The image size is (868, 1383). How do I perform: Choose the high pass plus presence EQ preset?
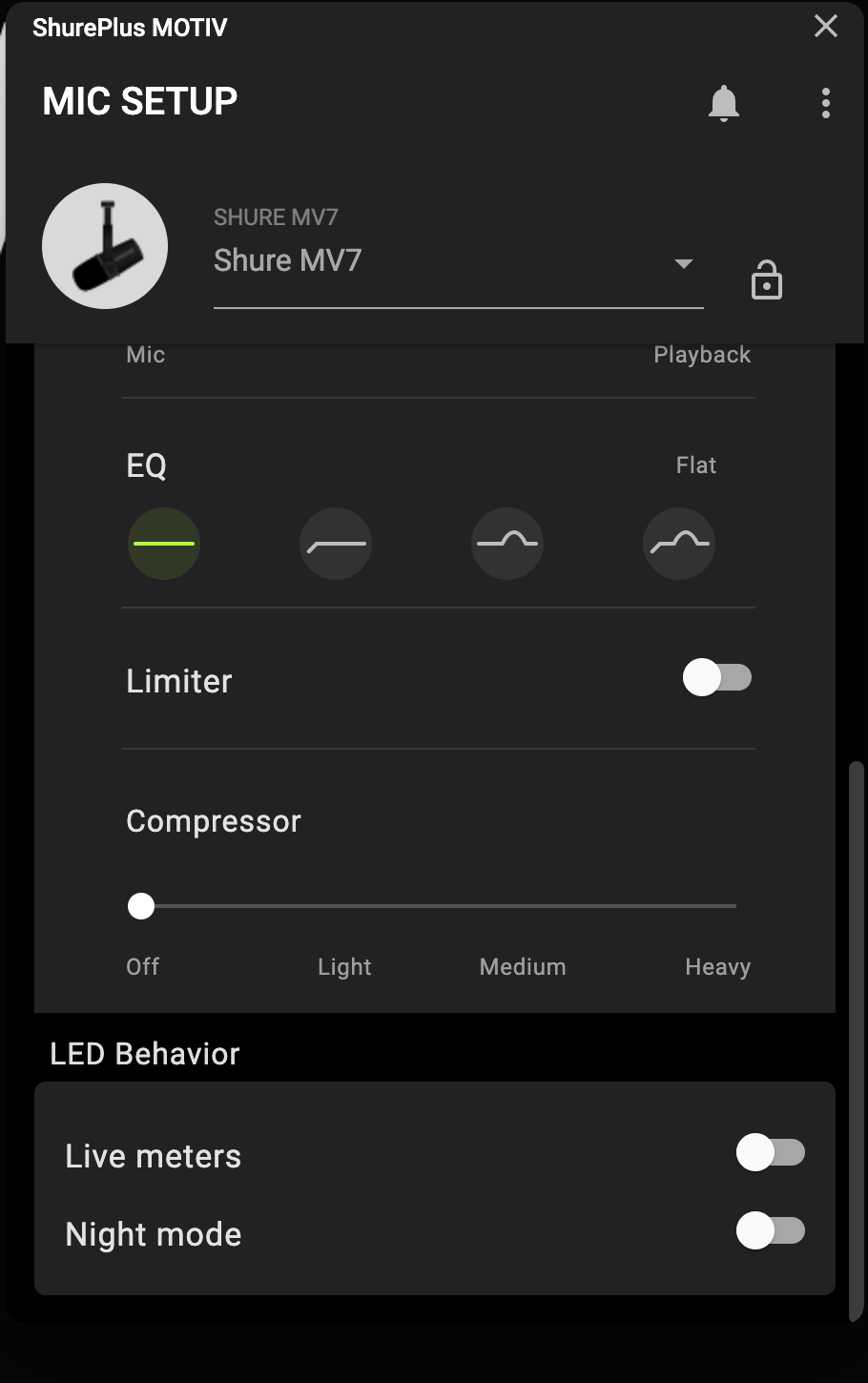(678, 544)
